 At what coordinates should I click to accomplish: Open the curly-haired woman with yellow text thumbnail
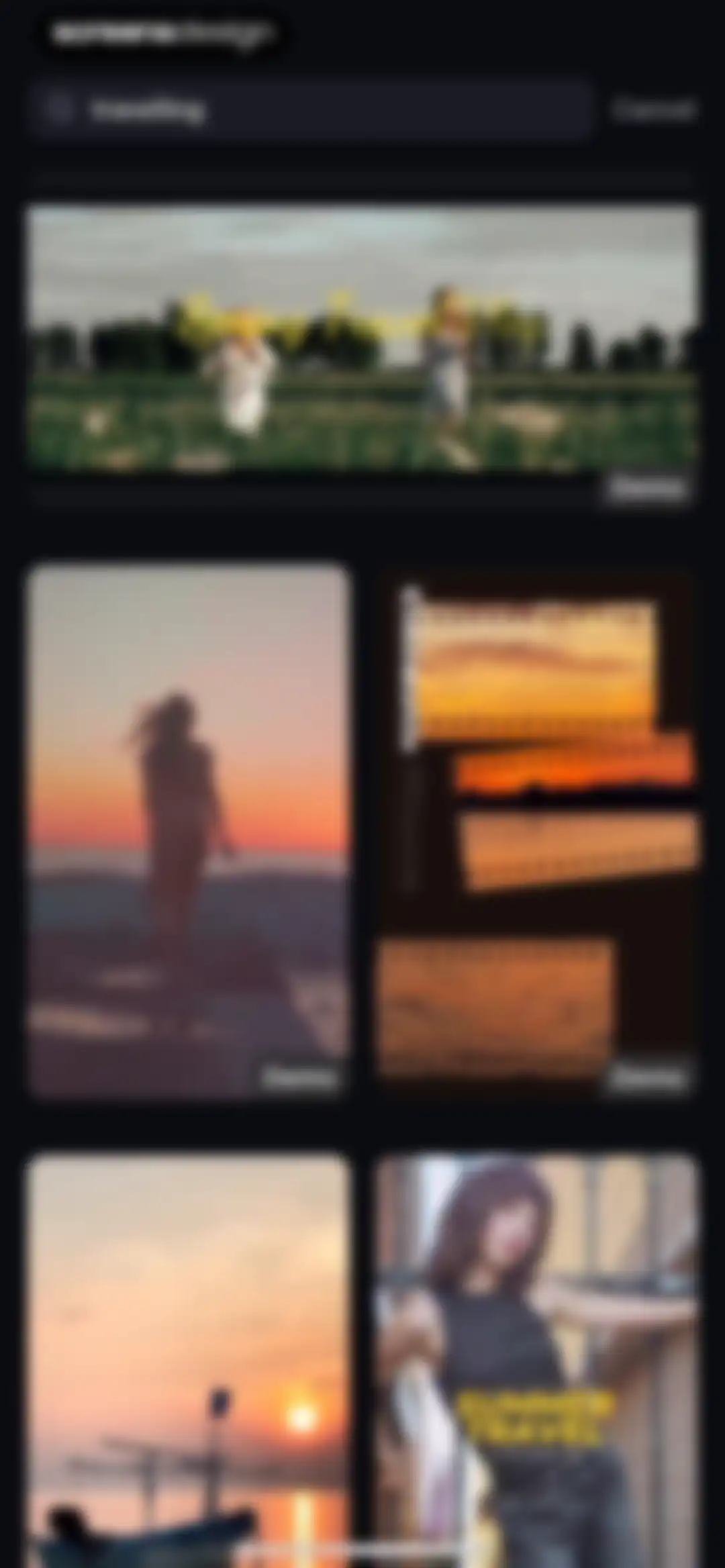point(537,1360)
